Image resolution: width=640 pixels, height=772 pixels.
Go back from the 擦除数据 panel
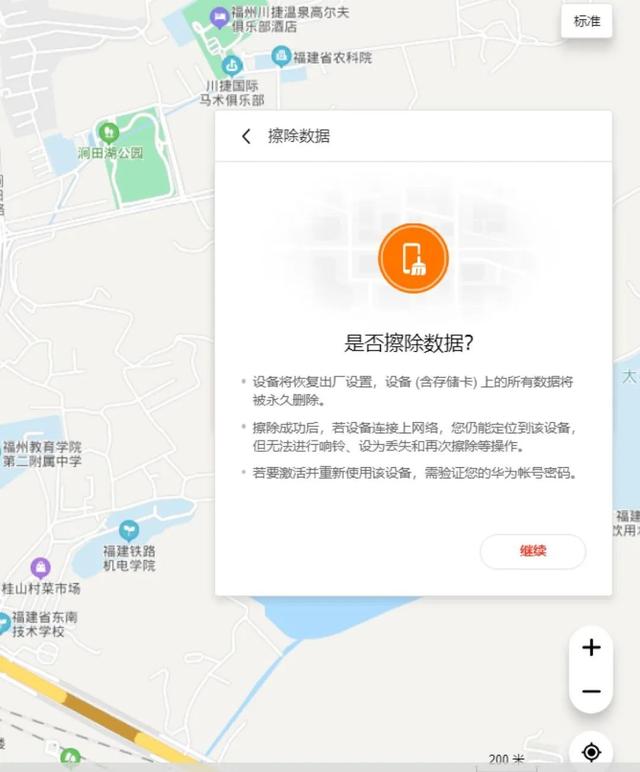246,136
